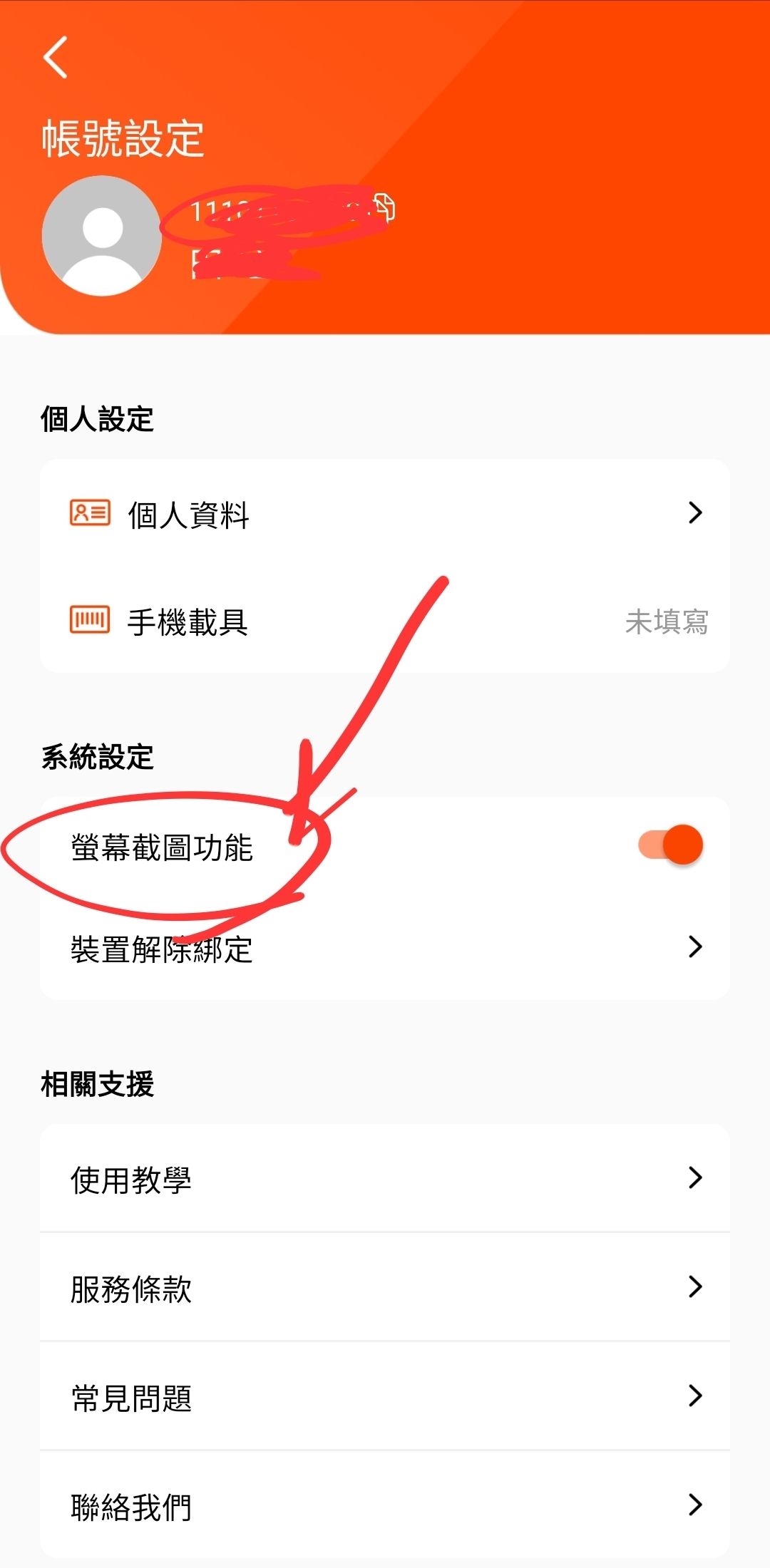Open 使用教學 guide

click(x=385, y=1179)
